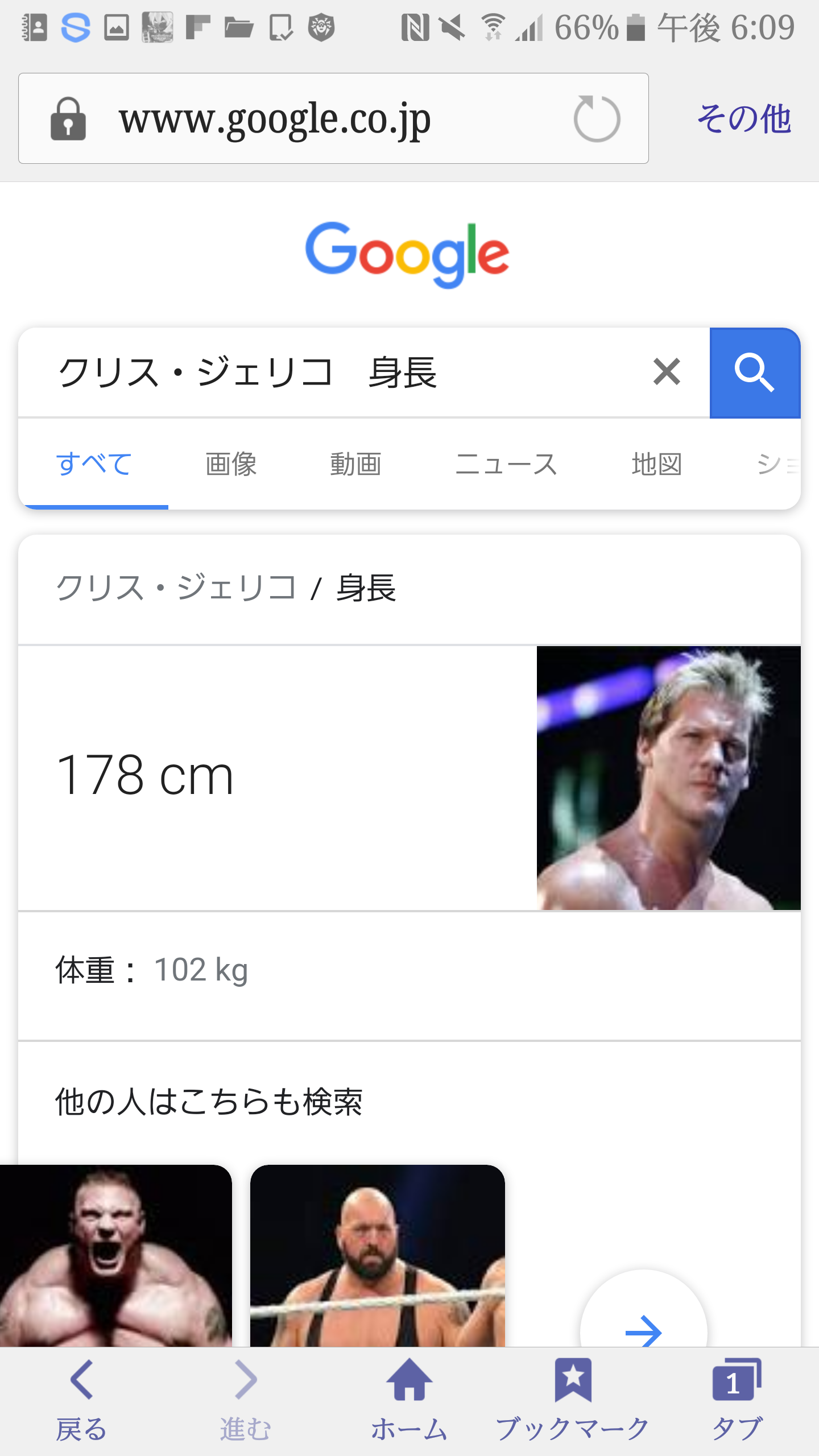819x1456 pixels.
Task: Select the すべて tab
Action: [94, 464]
